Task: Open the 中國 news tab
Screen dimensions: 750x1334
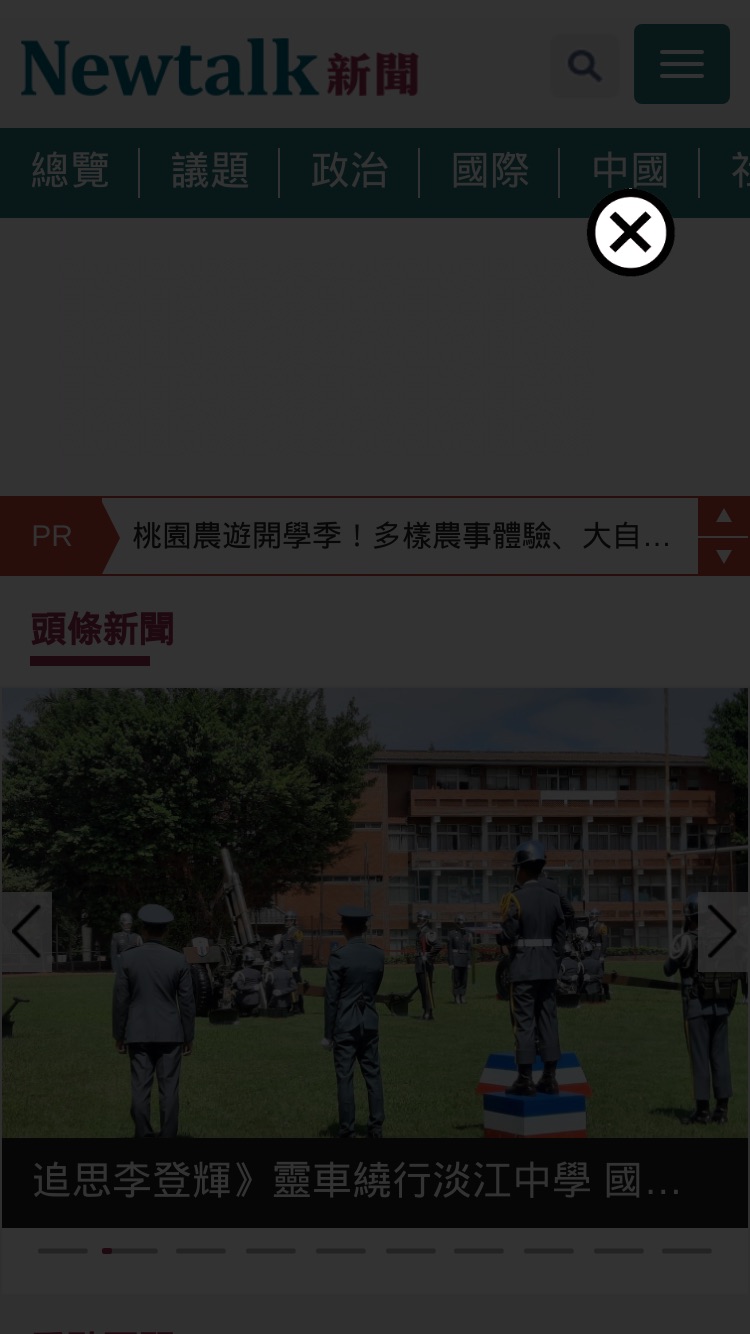Action: coord(630,171)
